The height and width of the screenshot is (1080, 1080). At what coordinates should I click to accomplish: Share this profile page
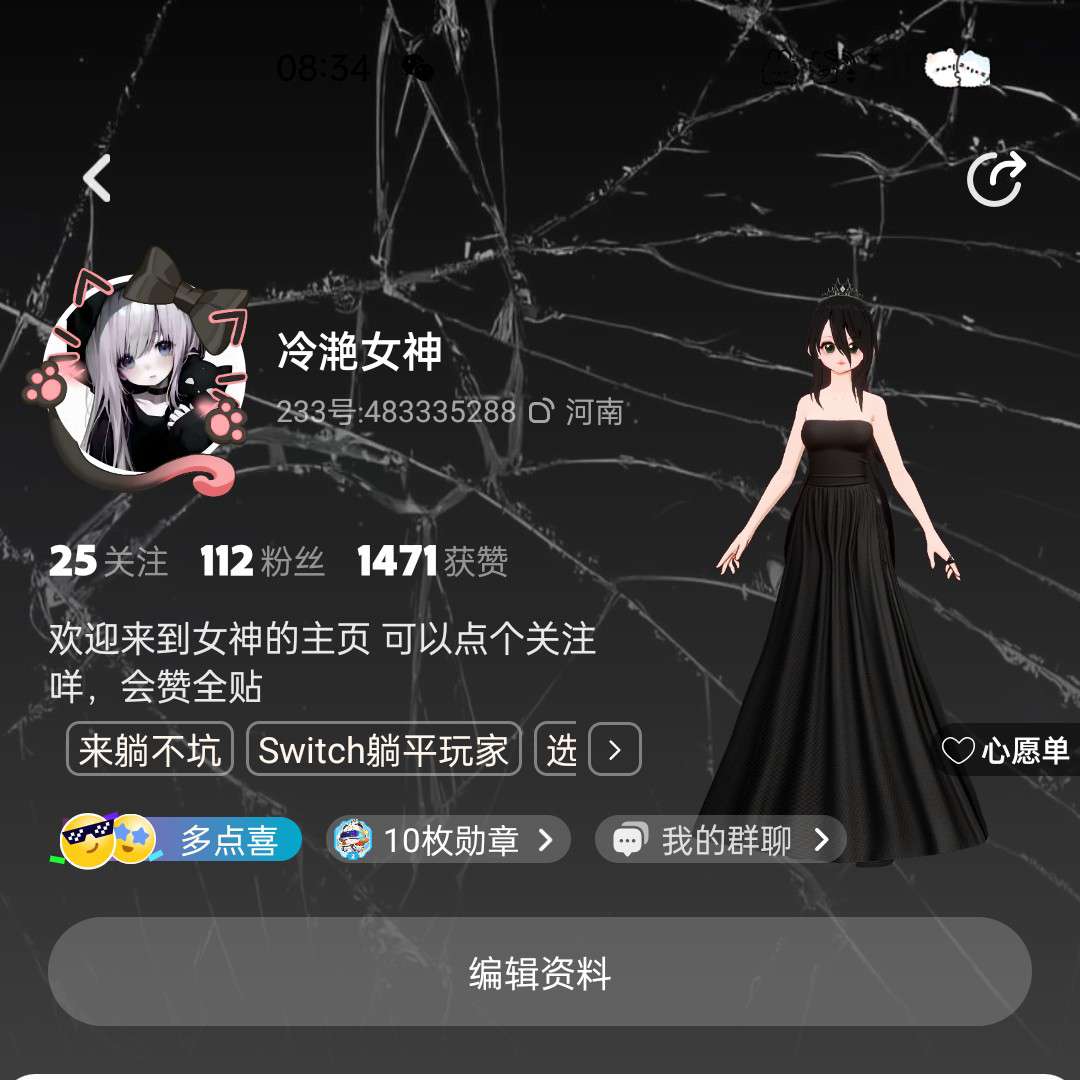point(996,180)
